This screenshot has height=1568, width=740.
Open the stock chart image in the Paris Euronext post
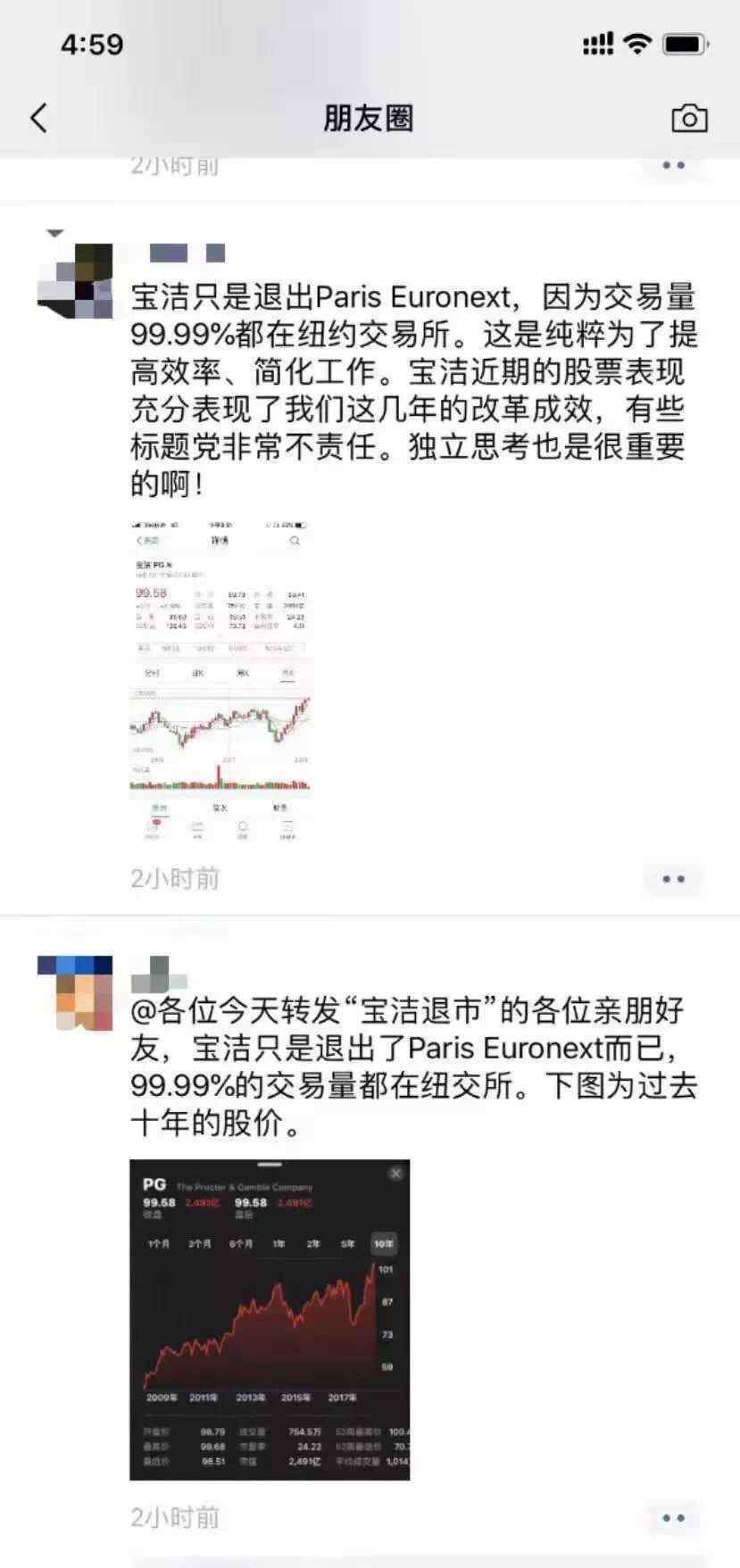click(x=220, y=680)
